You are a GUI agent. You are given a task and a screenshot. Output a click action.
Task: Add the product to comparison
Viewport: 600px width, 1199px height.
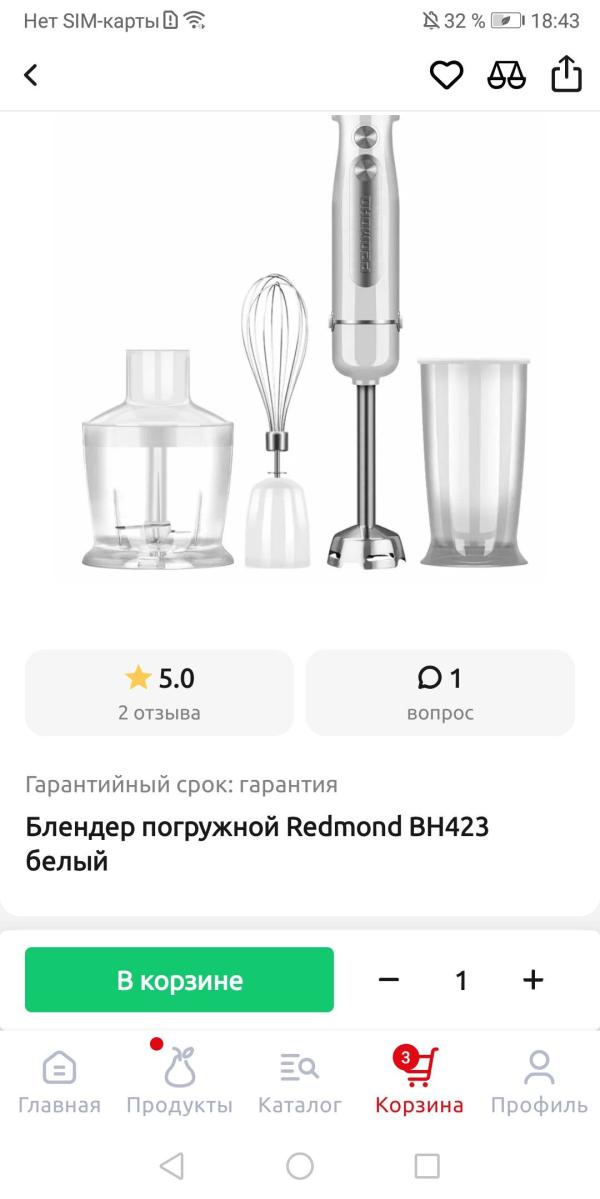click(x=506, y=75)
